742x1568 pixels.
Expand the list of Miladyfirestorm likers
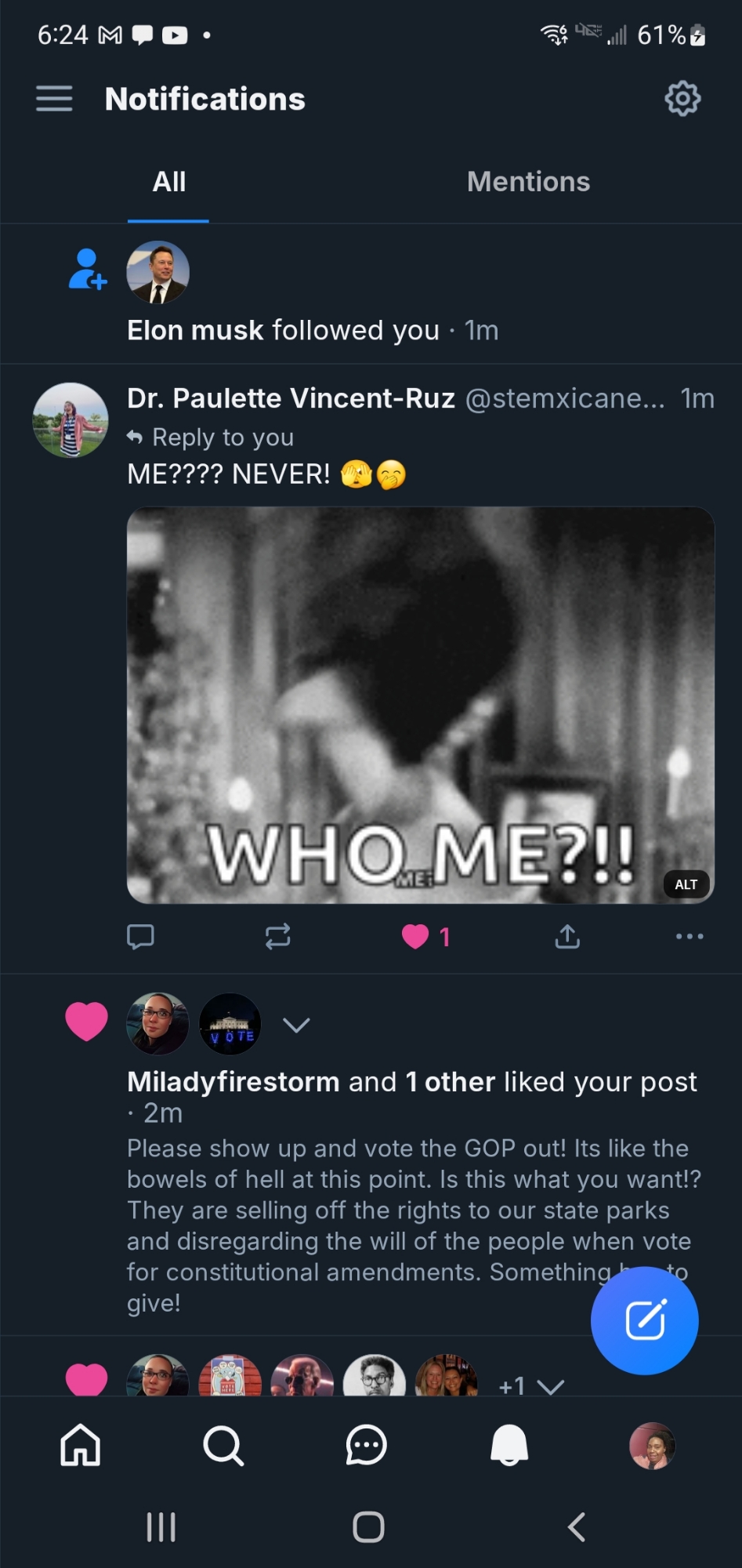pyautogui.click(x=296, y=1025)
